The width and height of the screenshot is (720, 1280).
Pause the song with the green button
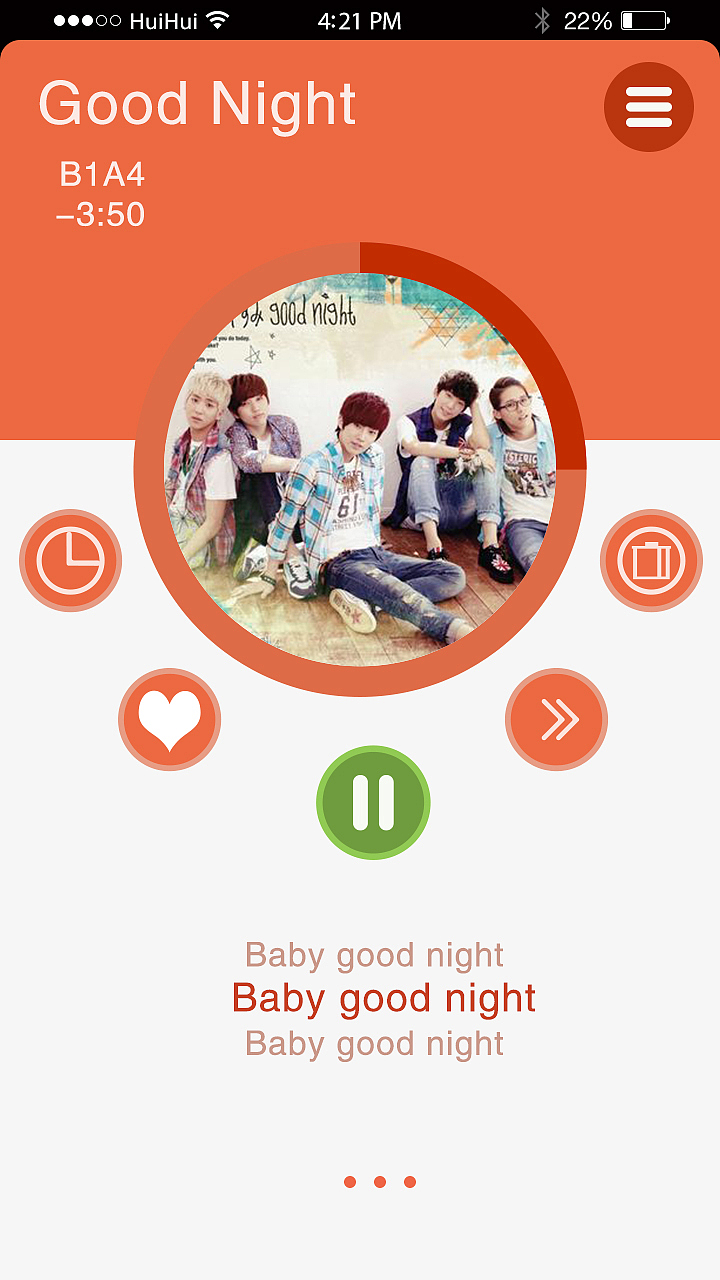[x=373, y=802]
